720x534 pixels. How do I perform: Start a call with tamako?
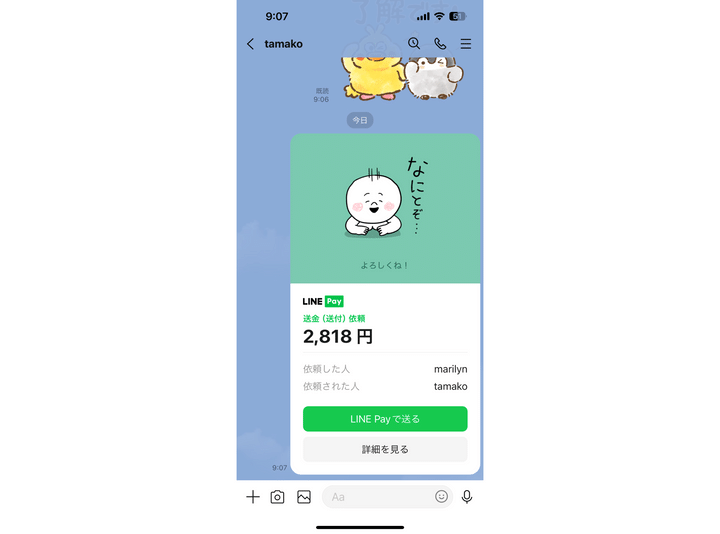pyautogui.click(x=441, y=44)
